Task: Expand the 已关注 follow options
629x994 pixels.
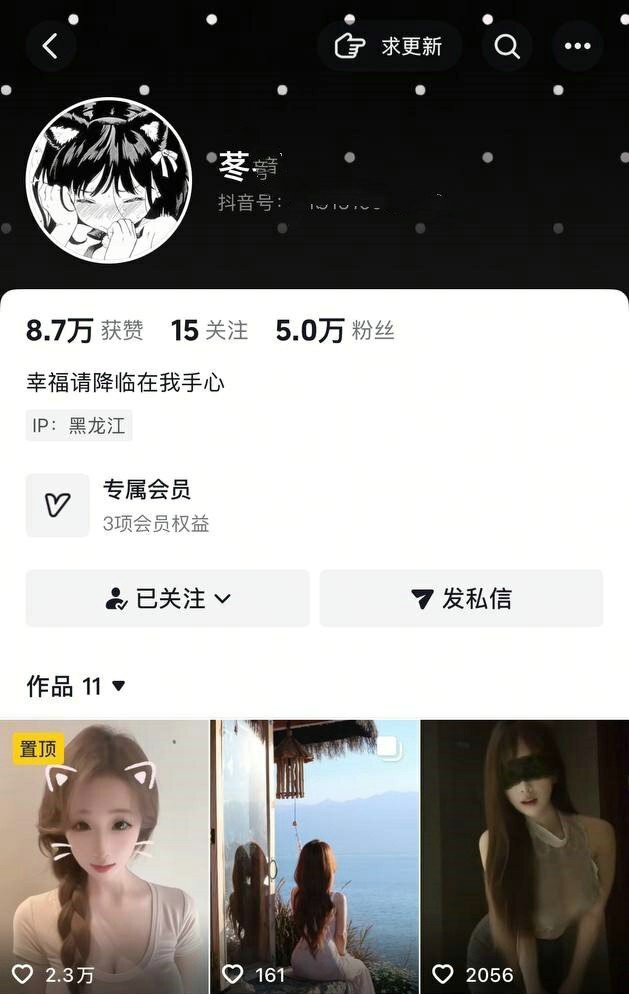Action: pos(167,598)
